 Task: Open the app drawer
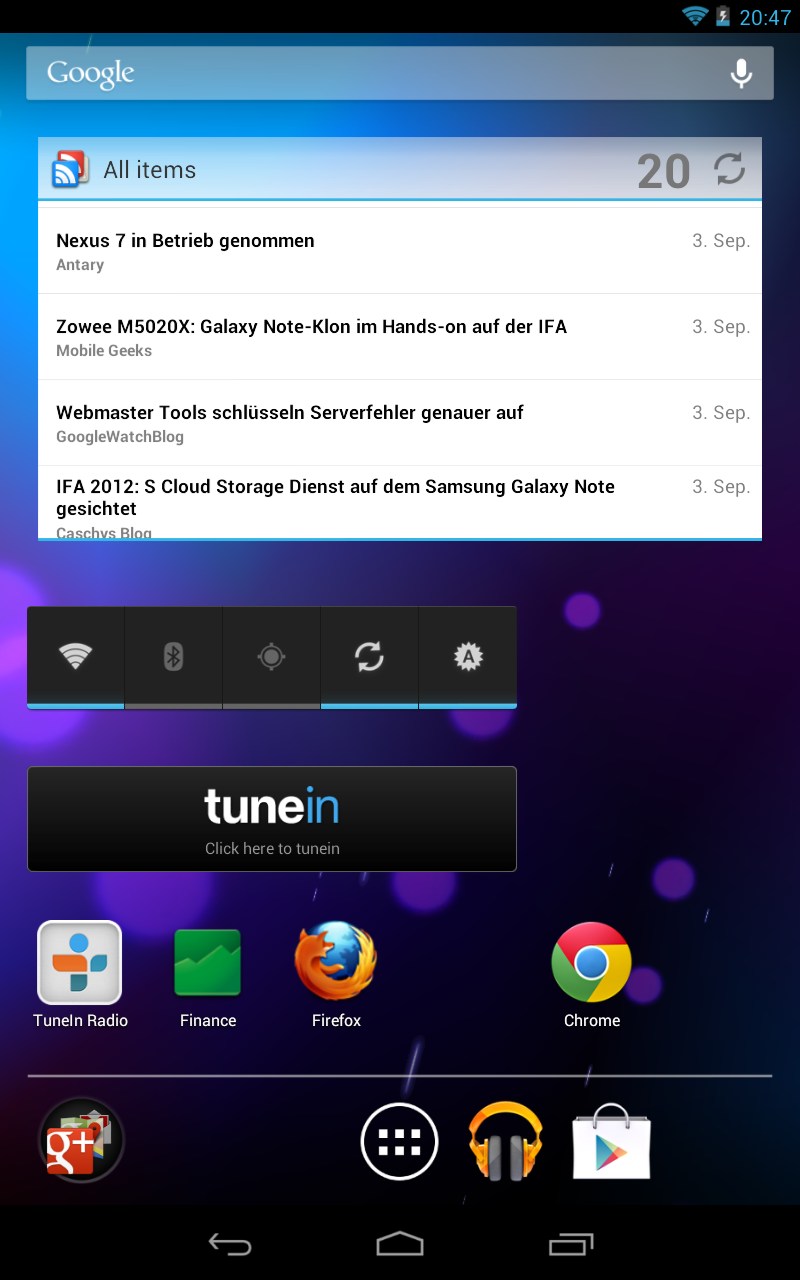[x=400, y=1141]
